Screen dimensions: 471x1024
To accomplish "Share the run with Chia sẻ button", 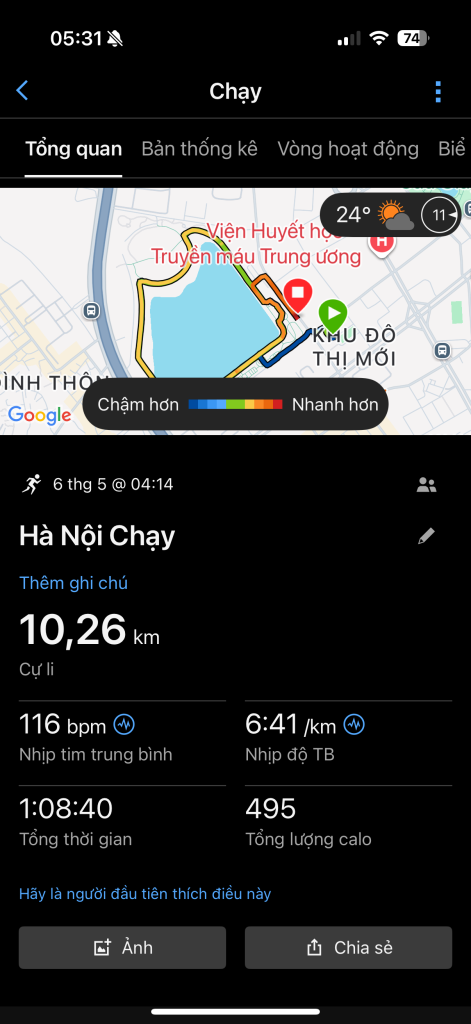I will [x=348, y=948].
